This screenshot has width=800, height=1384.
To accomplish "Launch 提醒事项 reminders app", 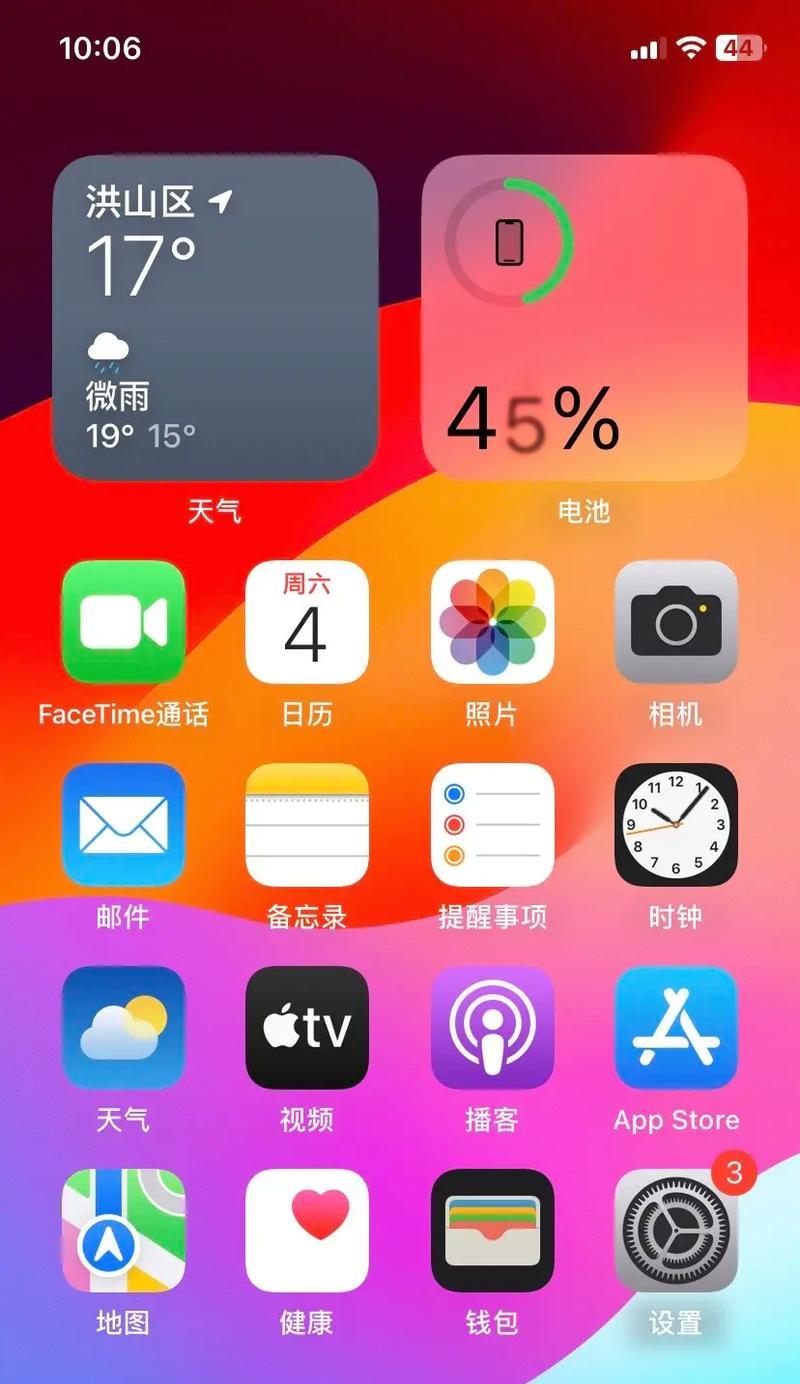I will [492, 825].
